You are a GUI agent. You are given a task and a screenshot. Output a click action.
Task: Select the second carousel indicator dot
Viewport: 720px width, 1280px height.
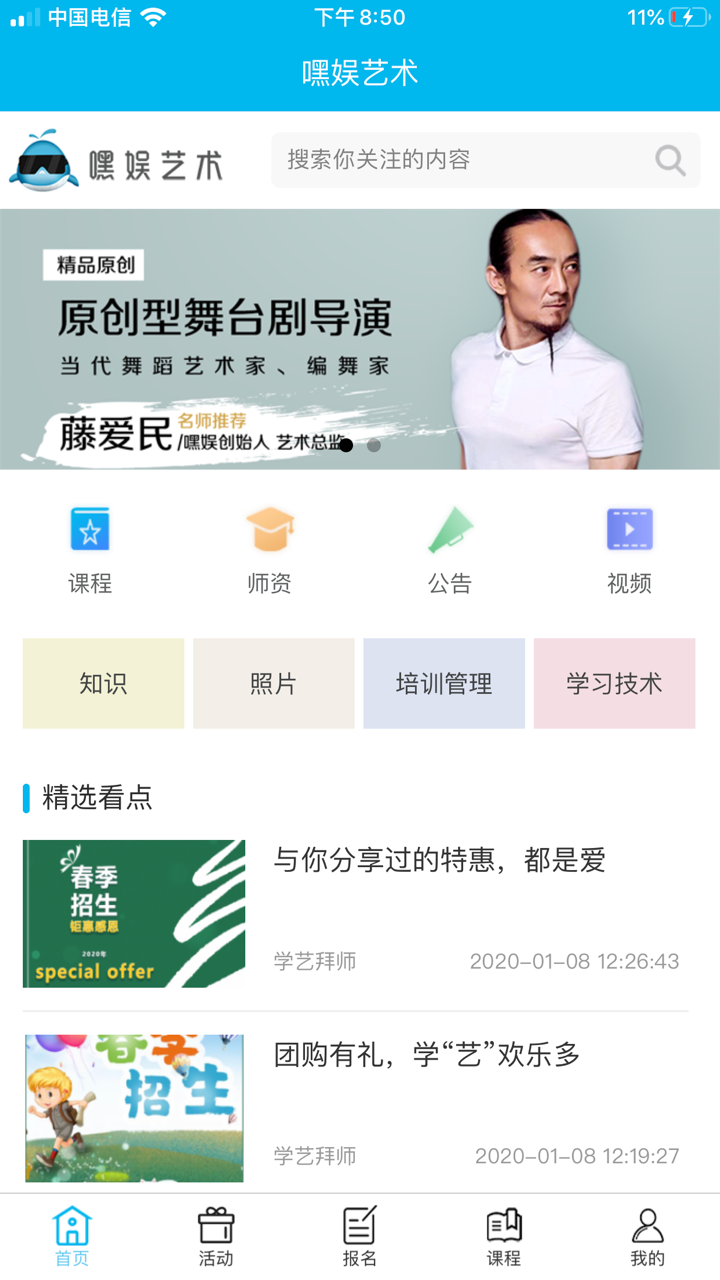click(x=376, y=447)
